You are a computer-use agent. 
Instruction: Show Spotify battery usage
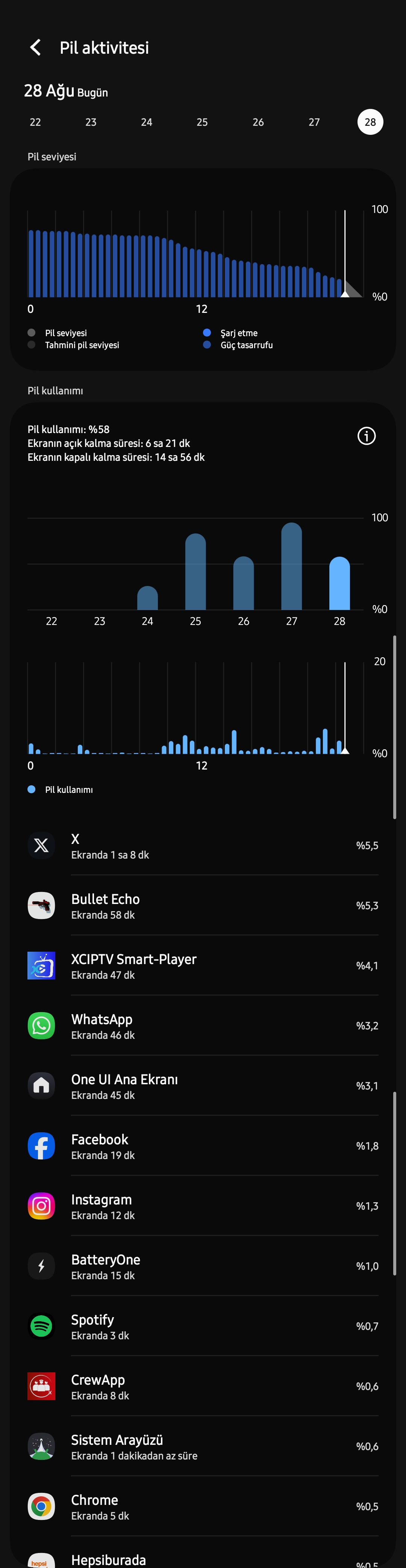click(203, 1327)
